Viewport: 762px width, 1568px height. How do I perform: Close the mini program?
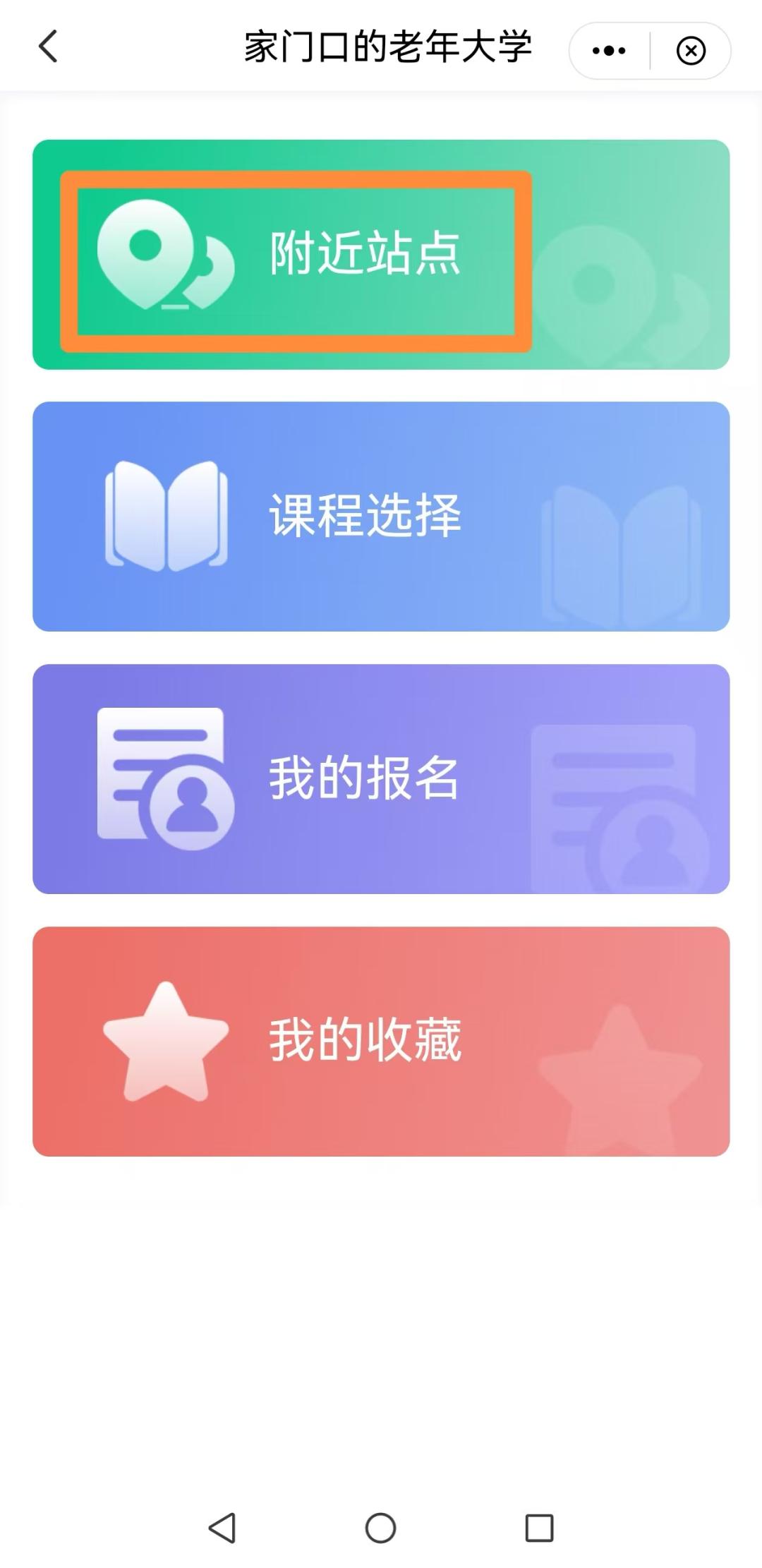point(691,51)
